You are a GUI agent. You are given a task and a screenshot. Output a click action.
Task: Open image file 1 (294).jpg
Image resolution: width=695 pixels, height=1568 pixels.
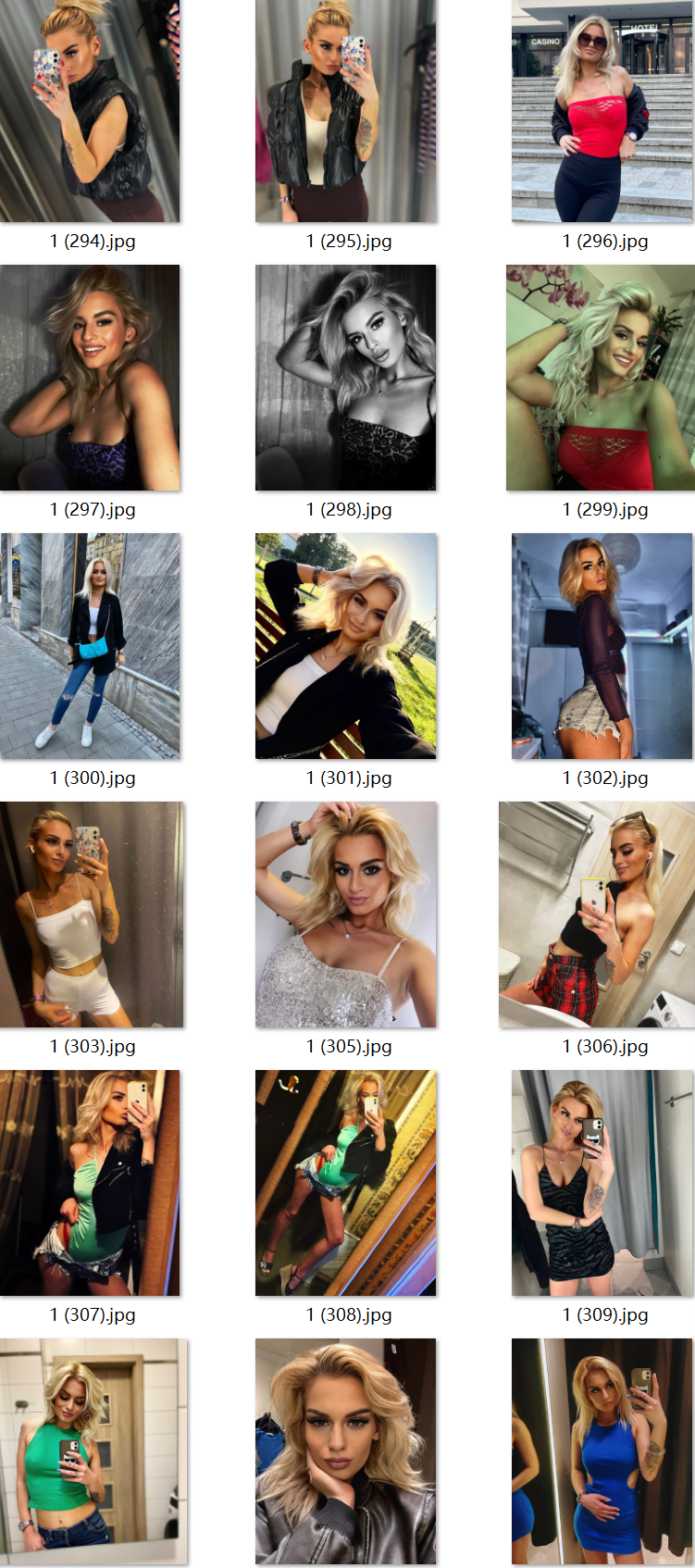click(x=90, y=111)
